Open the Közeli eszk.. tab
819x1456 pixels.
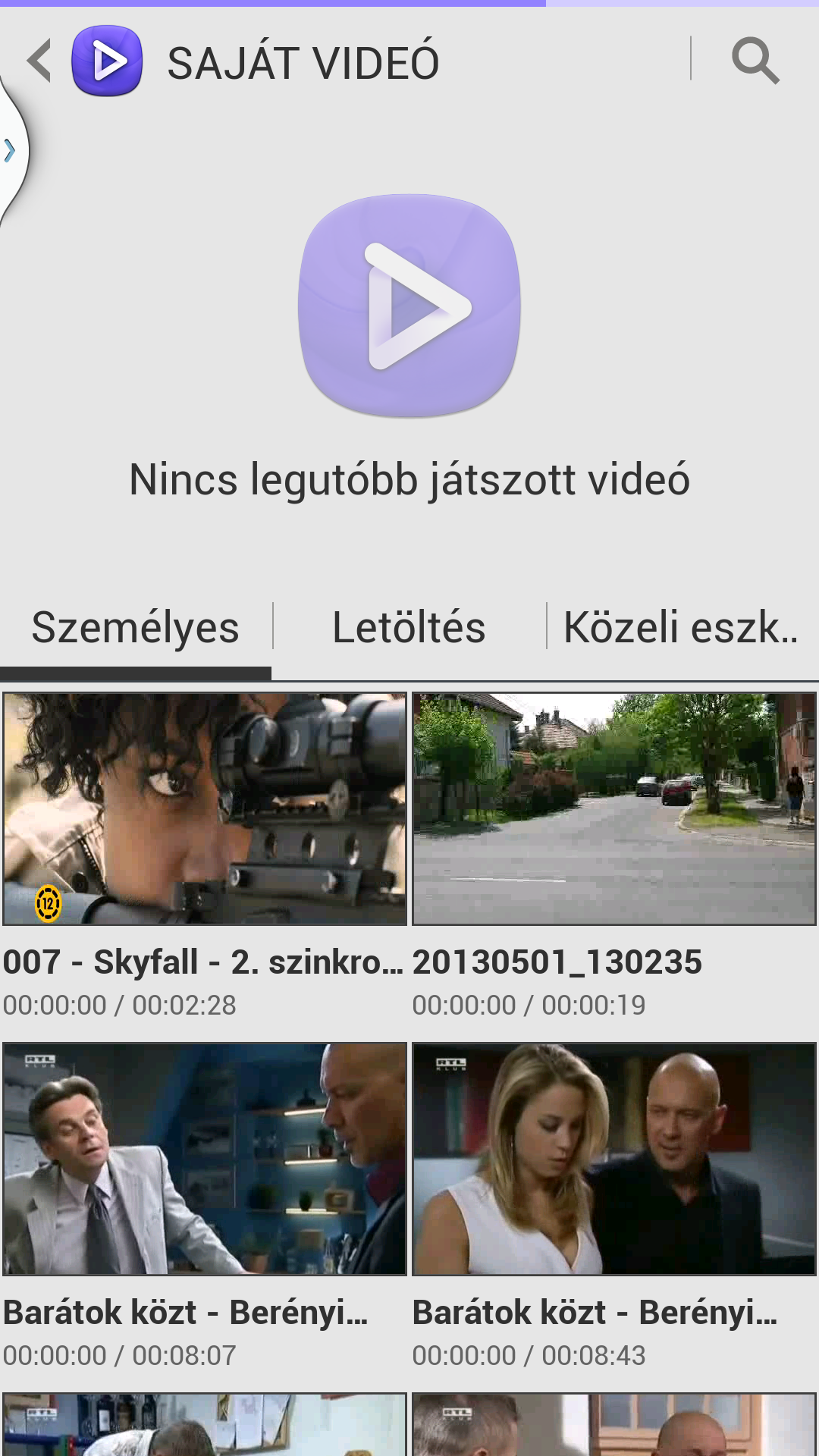click(x=681, y=628)
